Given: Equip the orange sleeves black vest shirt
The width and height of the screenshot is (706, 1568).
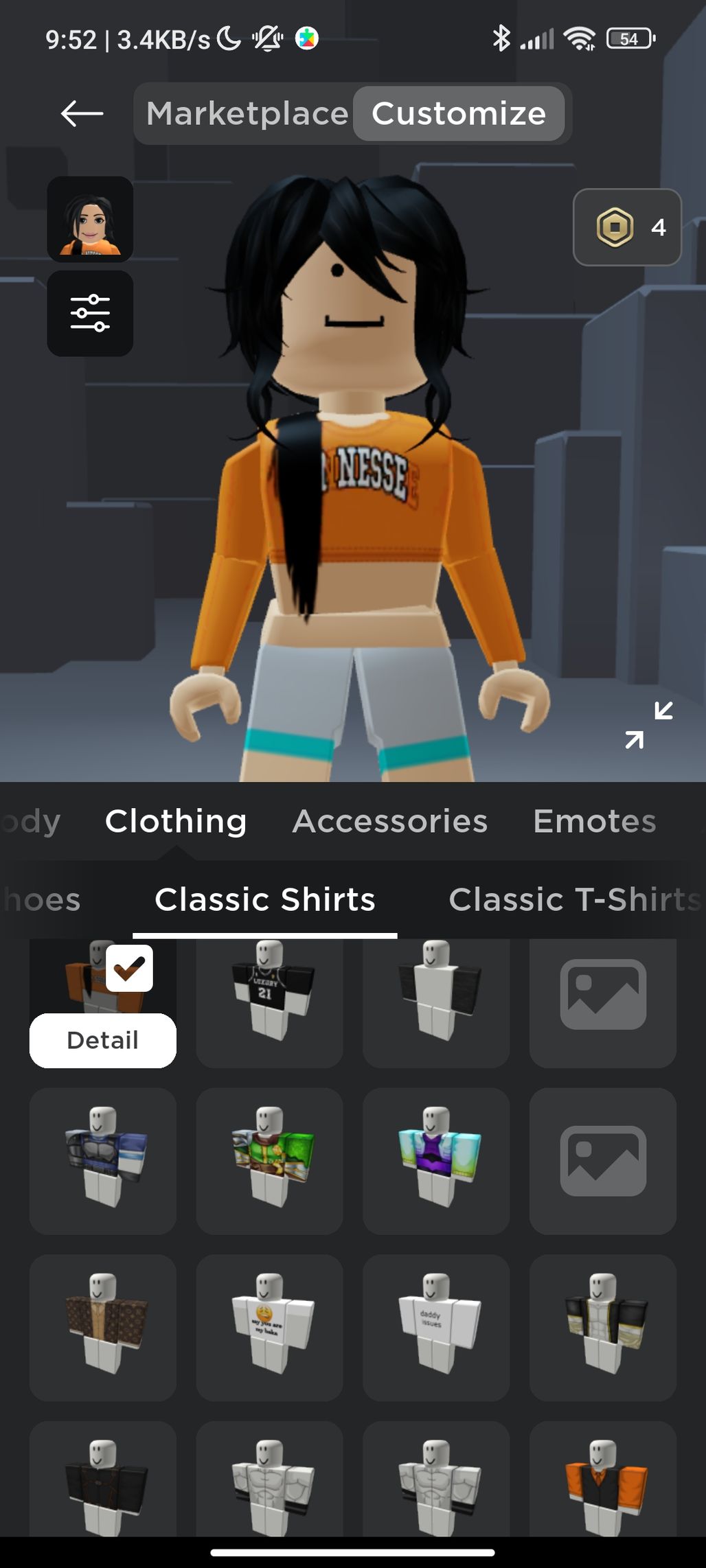Looking at the screenshot, I should click(x=602, y=1483).
